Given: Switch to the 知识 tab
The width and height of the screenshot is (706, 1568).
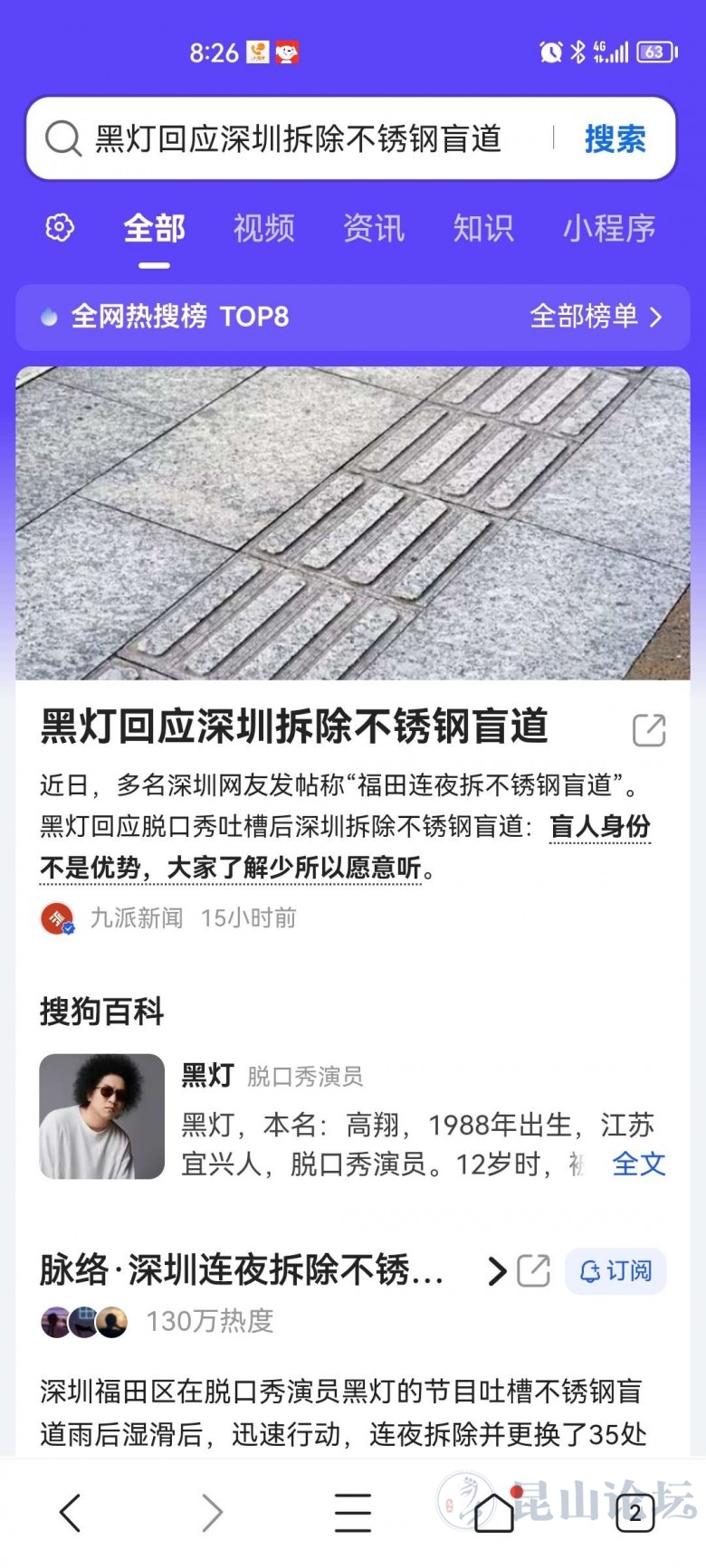Looking at the screenshot, I should (482, 227).
